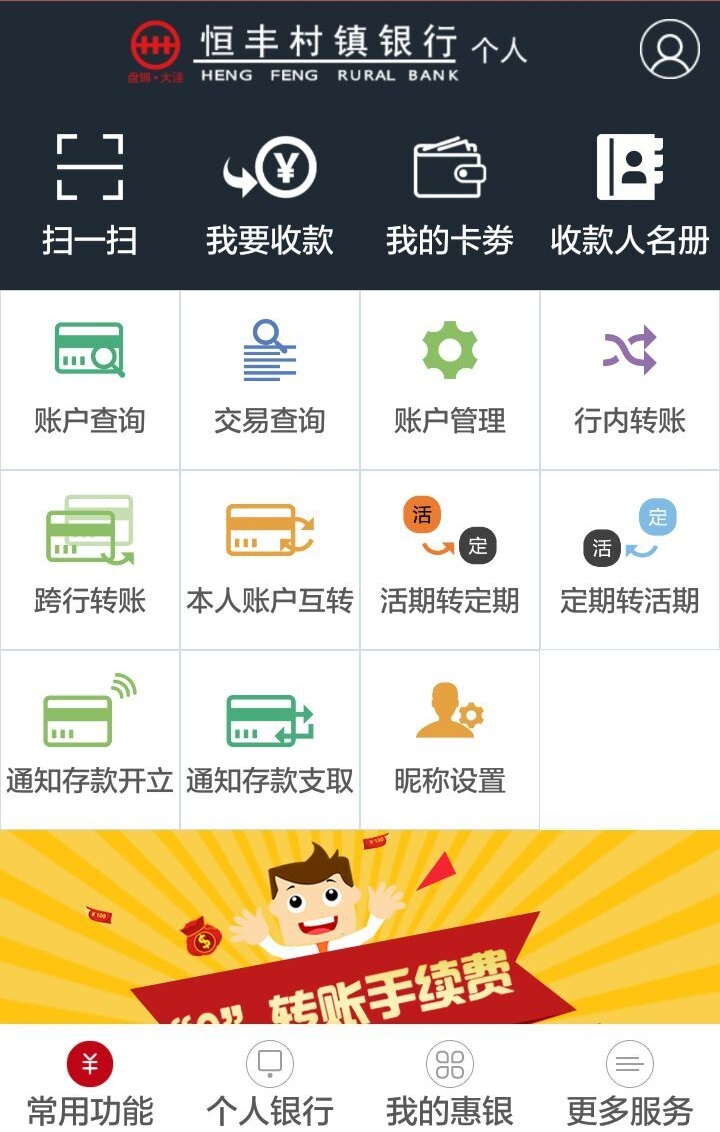The image size is (720, 1132).
Task: Select 行内转账
Action: click(x=630, y=380)
